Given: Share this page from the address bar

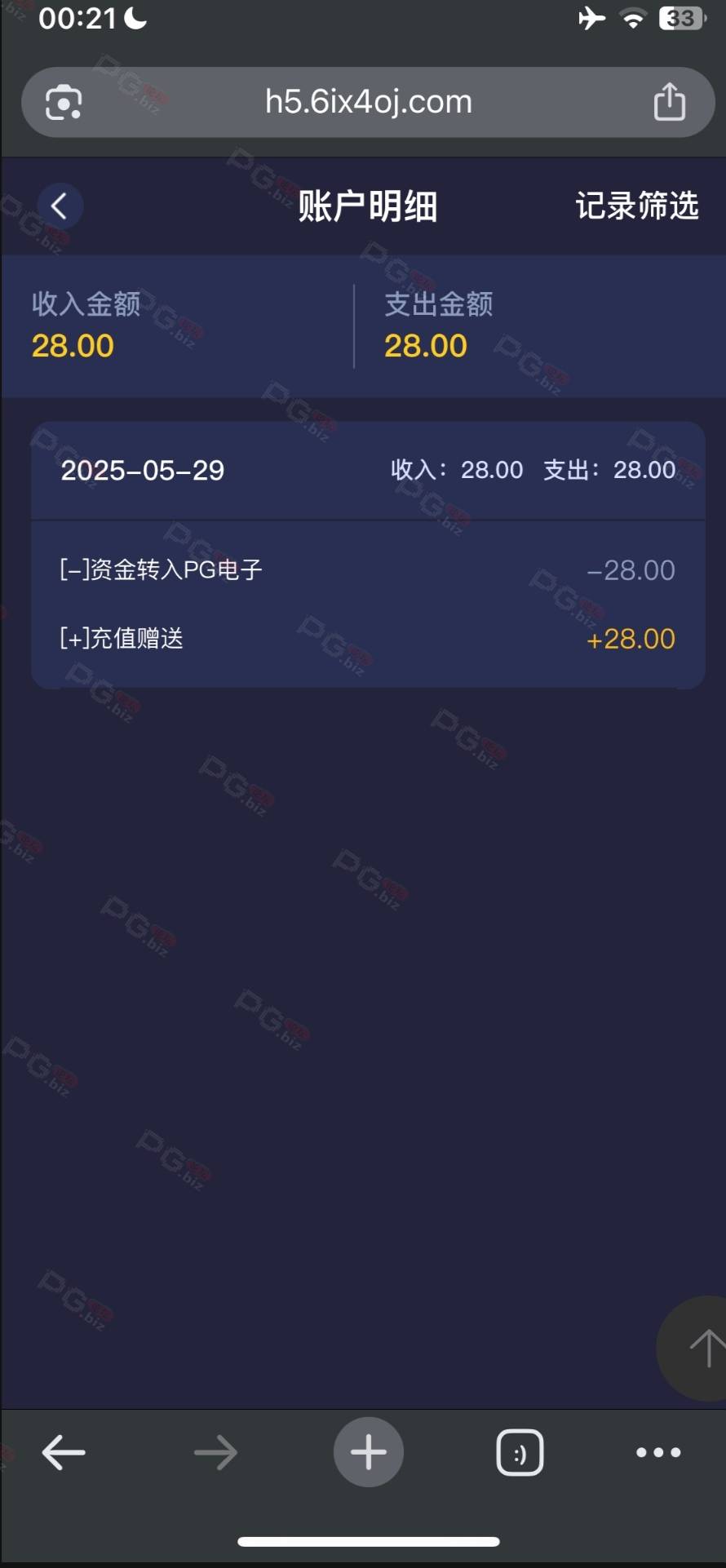Looking at the screenshot, I should point(670,102).
